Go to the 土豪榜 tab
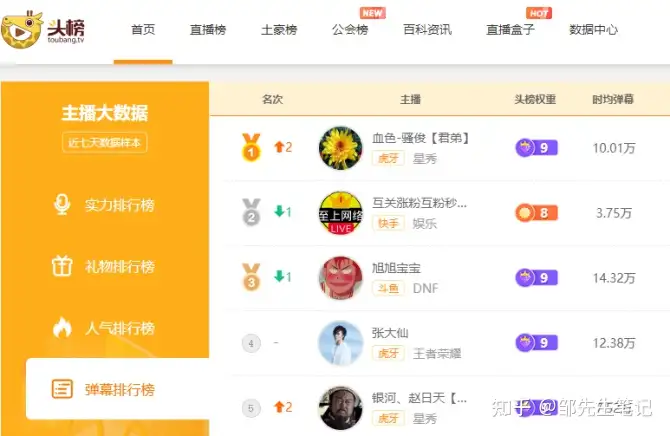Viewport: 670px width, 436px height. pos(279,30)
